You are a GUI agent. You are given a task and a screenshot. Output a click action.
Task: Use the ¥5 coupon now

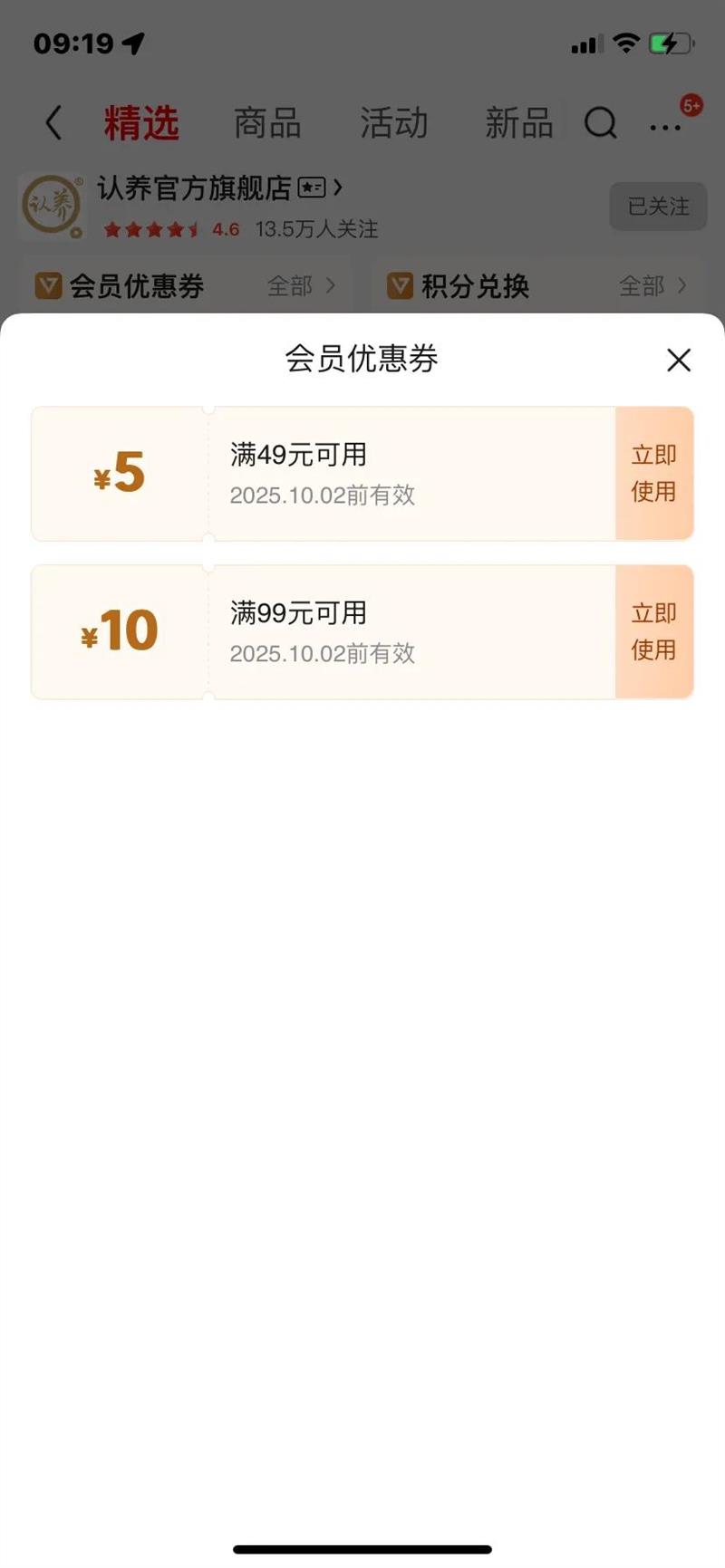point(654,474)
